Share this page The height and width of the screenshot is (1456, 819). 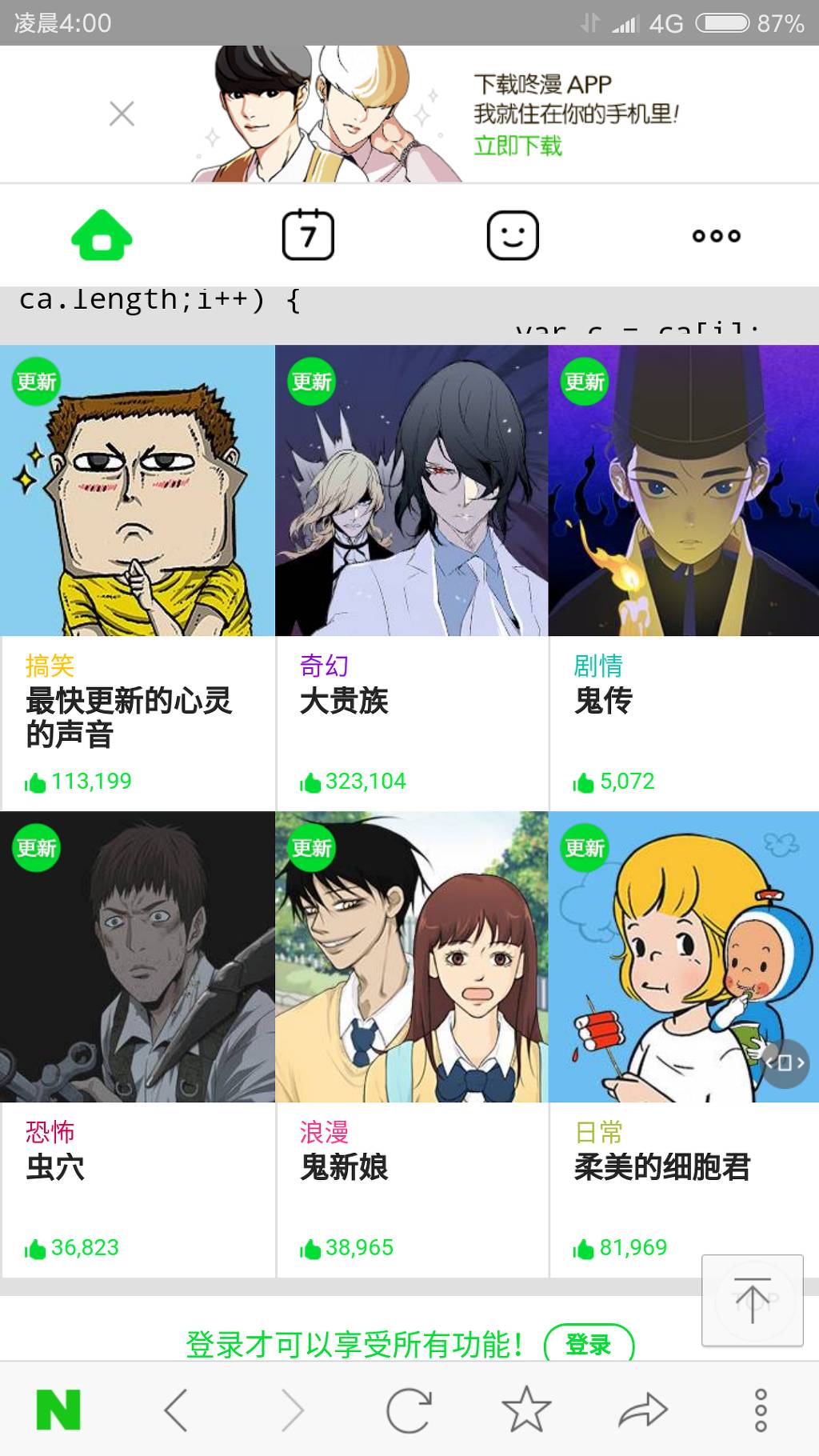[643, 1410]
